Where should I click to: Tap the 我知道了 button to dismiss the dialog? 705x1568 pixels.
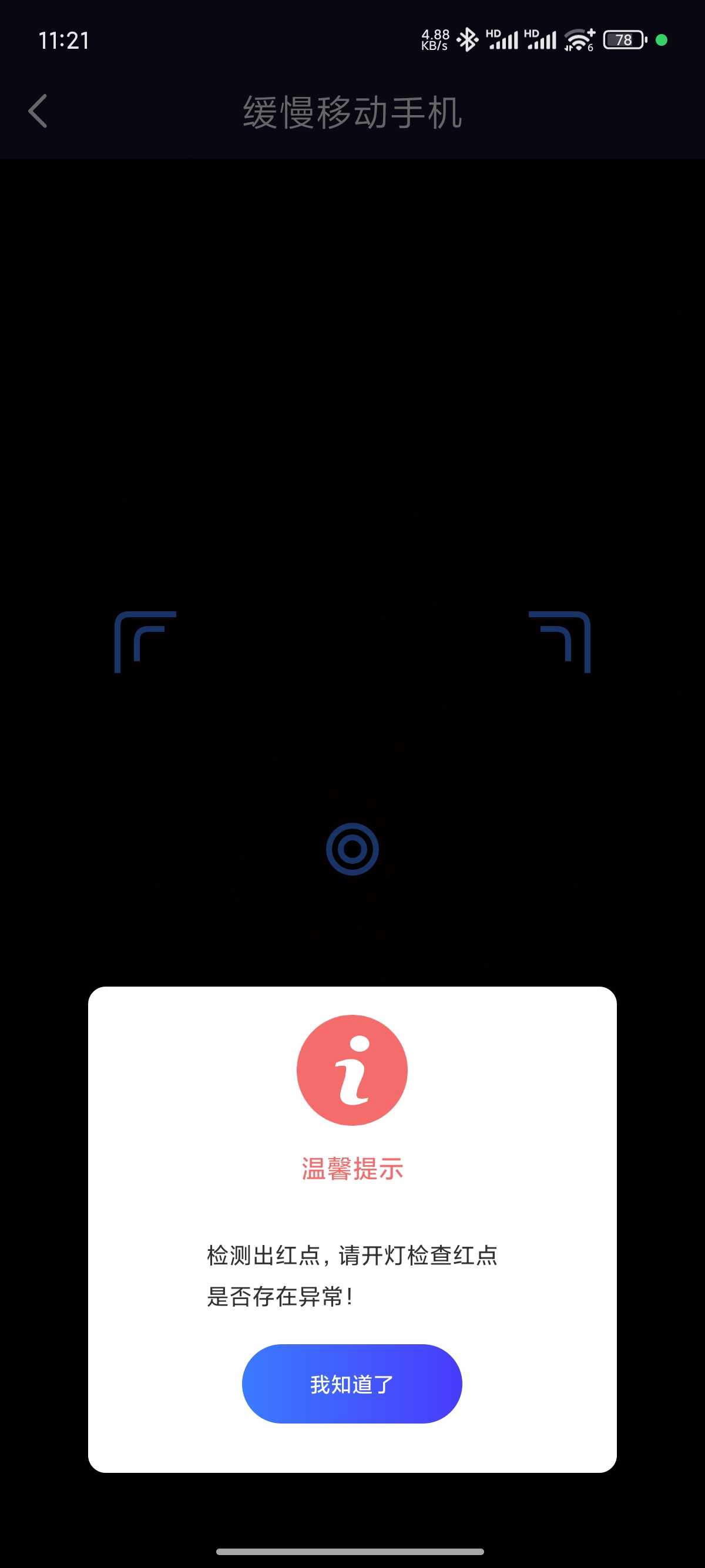coord(352,1384)
